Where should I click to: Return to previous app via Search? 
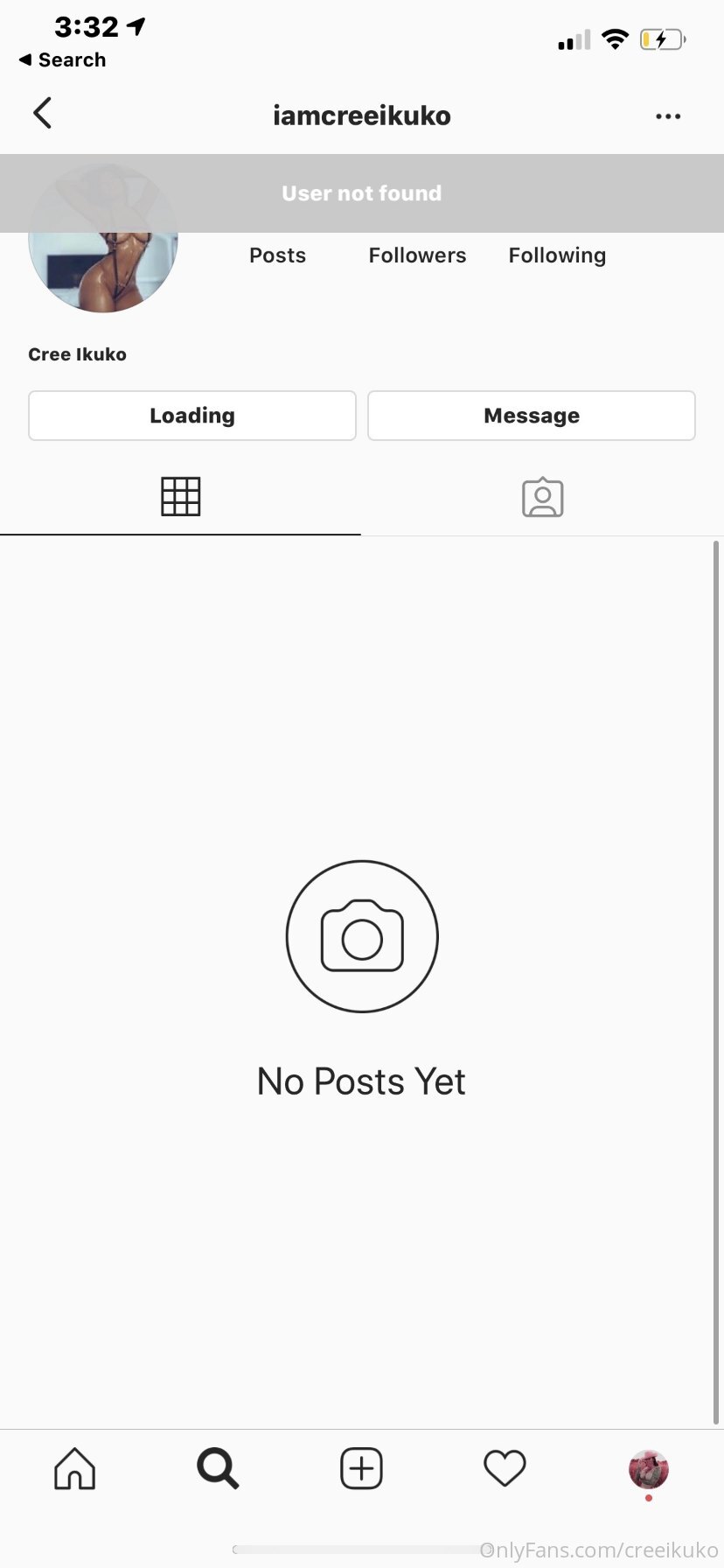pos(63,60)
